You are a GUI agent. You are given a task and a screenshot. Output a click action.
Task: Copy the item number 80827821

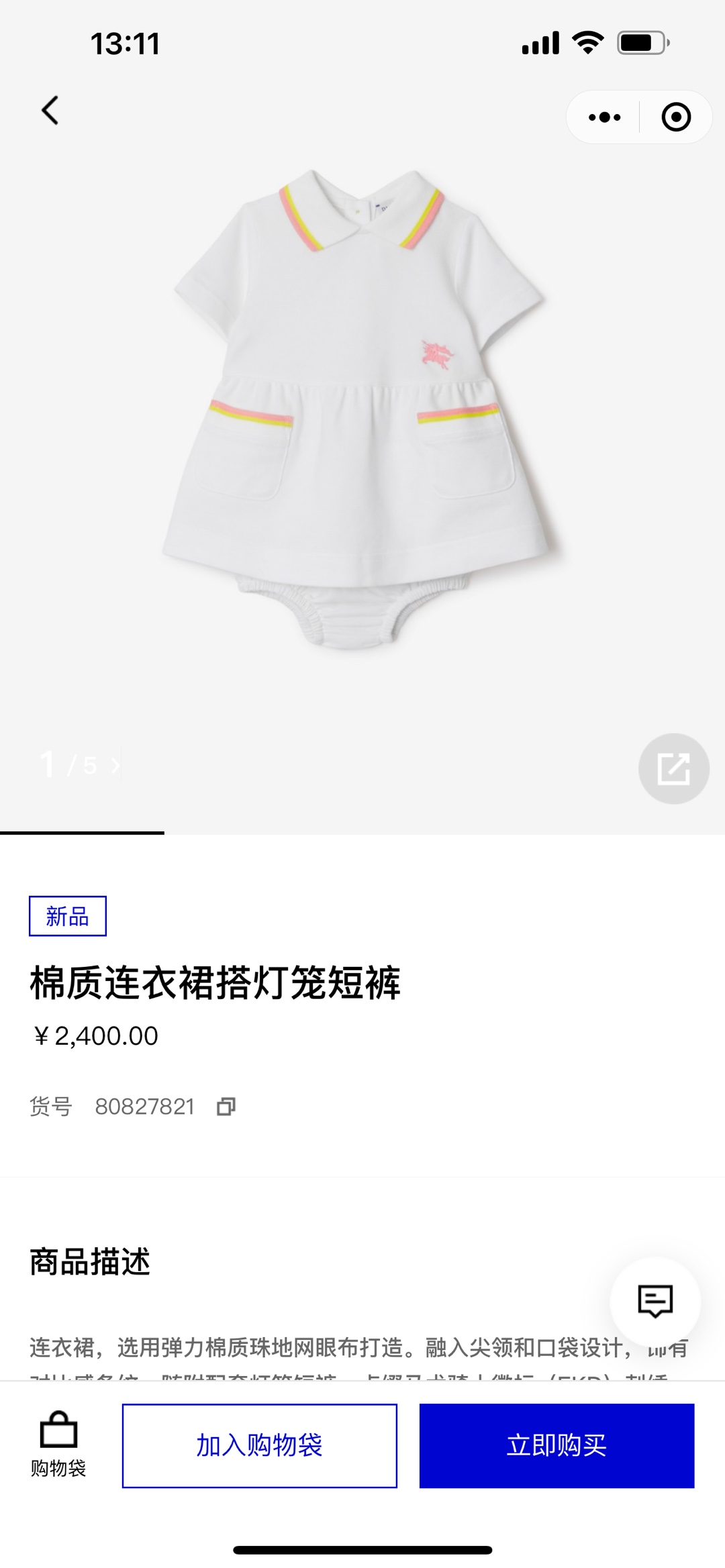pyautogui.click(x=226, y=1106)
